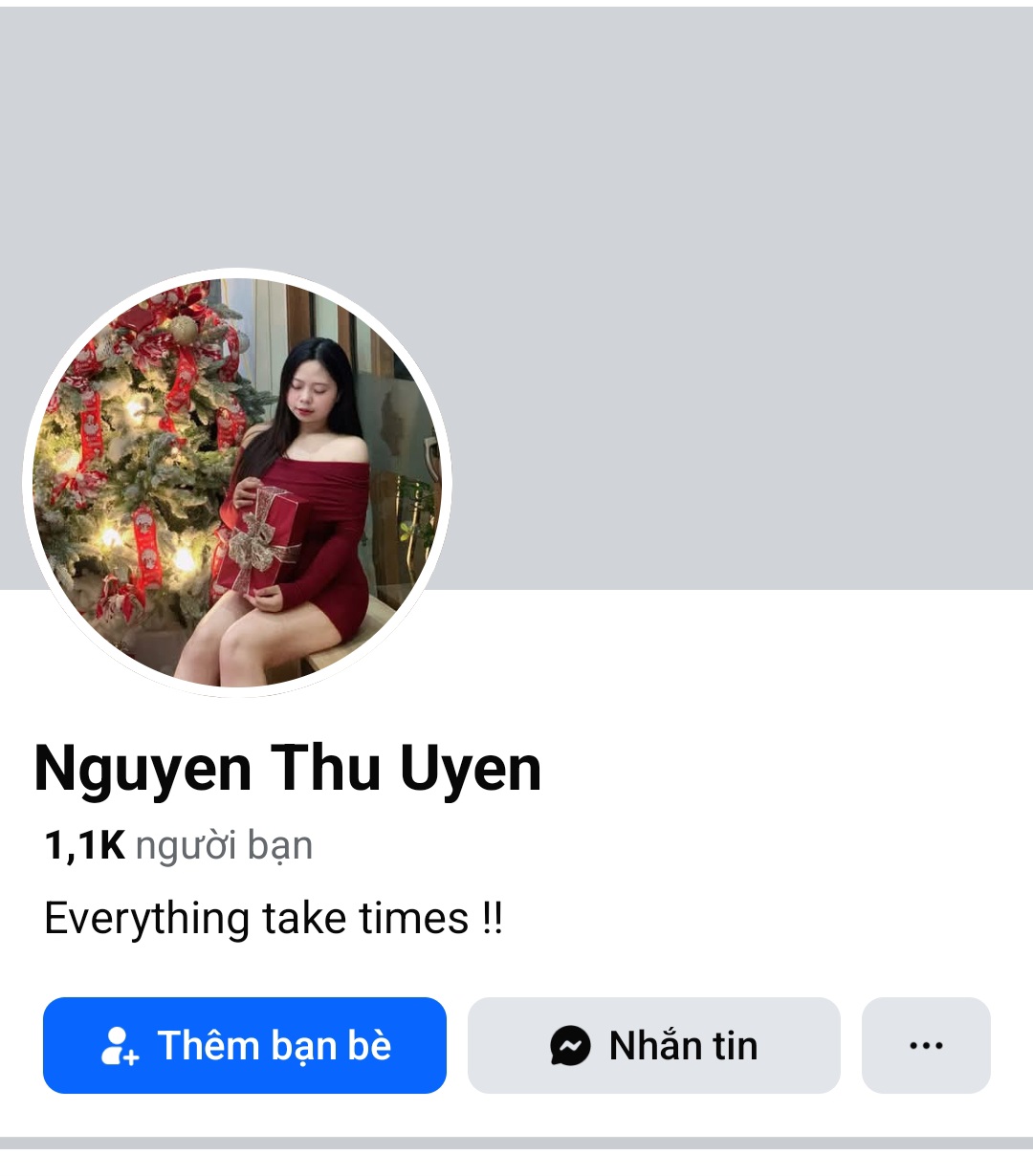The height and width of the screenshot is (1176, 1033).
Task: Tap Thêm bạn bè to add friend
Action: [x=245, y=1045]
